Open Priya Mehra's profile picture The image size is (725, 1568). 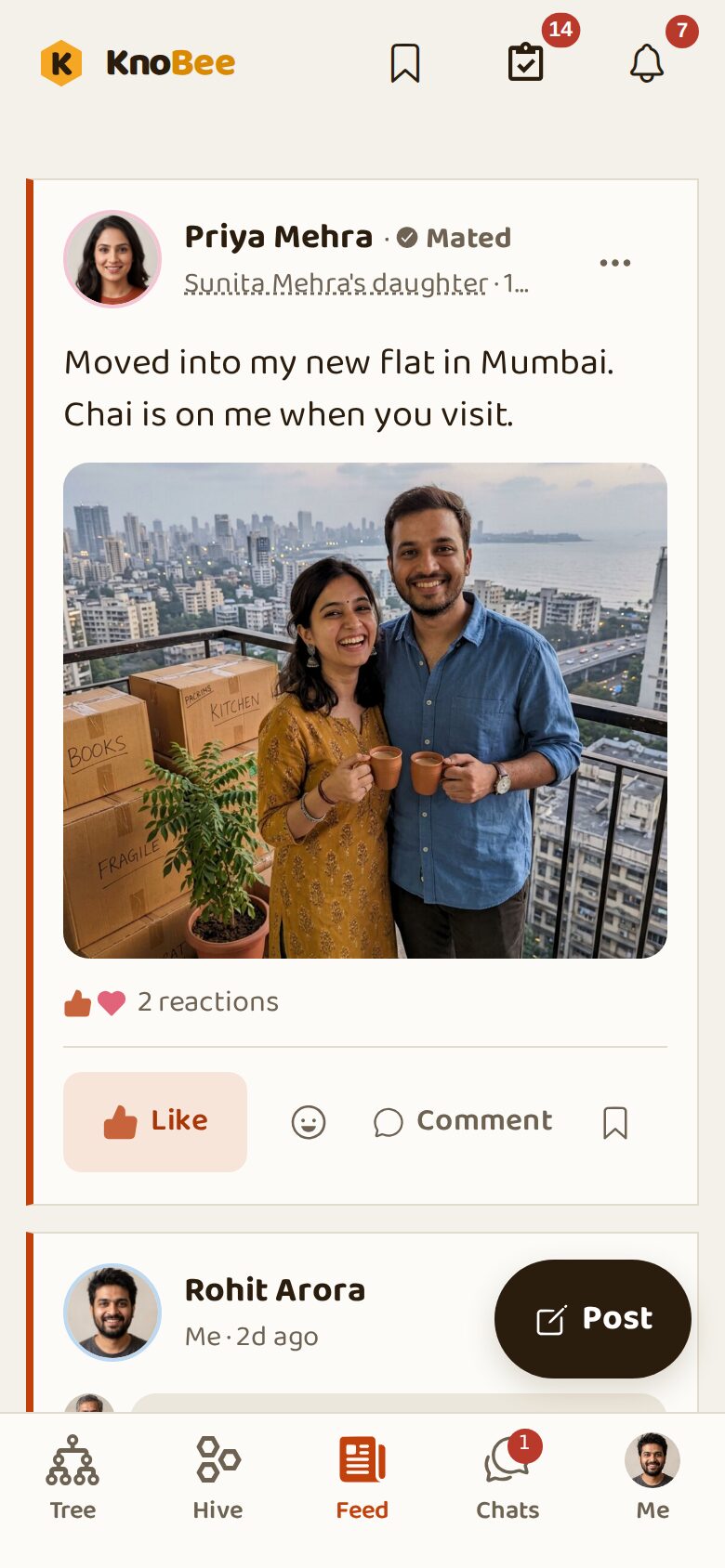tap(112, 258)
